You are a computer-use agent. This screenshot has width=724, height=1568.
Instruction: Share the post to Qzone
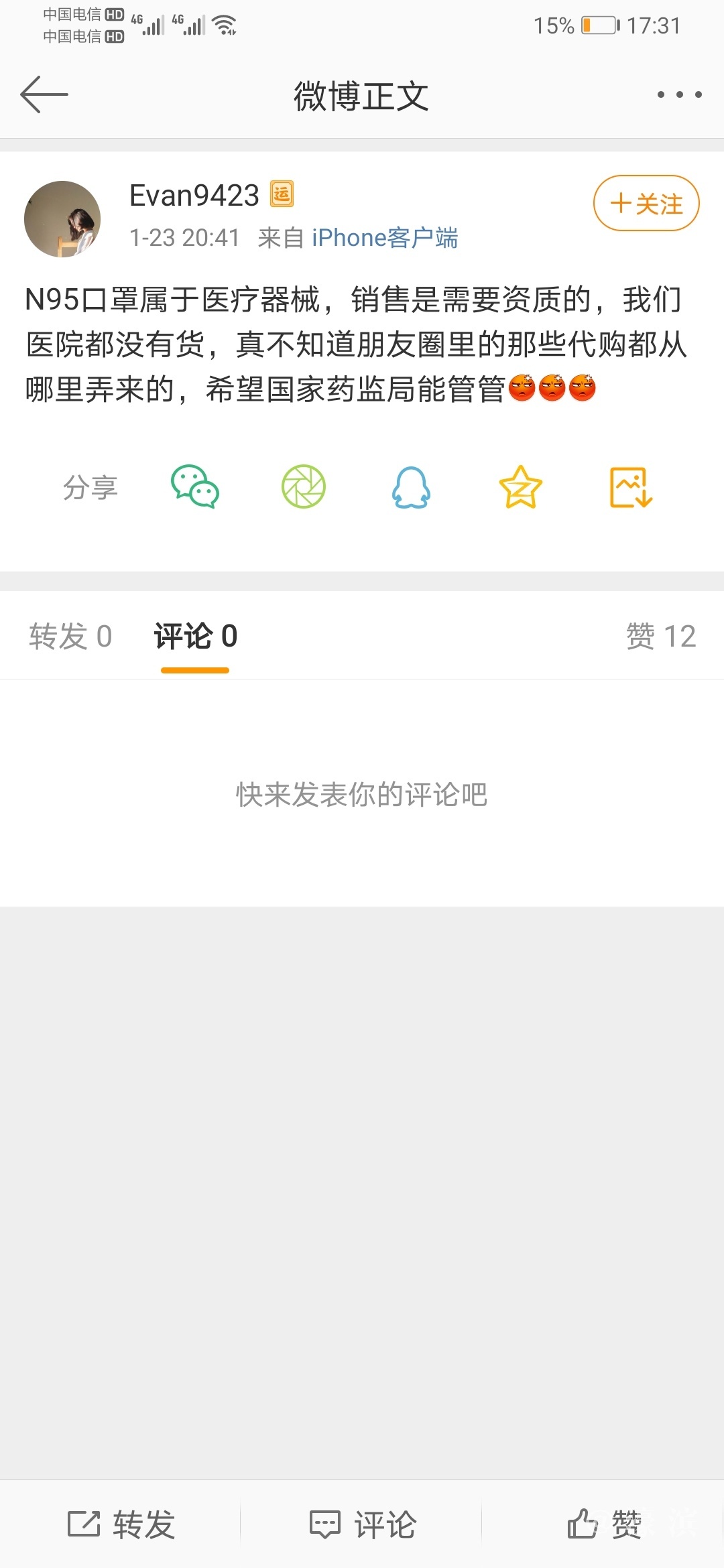520,487
